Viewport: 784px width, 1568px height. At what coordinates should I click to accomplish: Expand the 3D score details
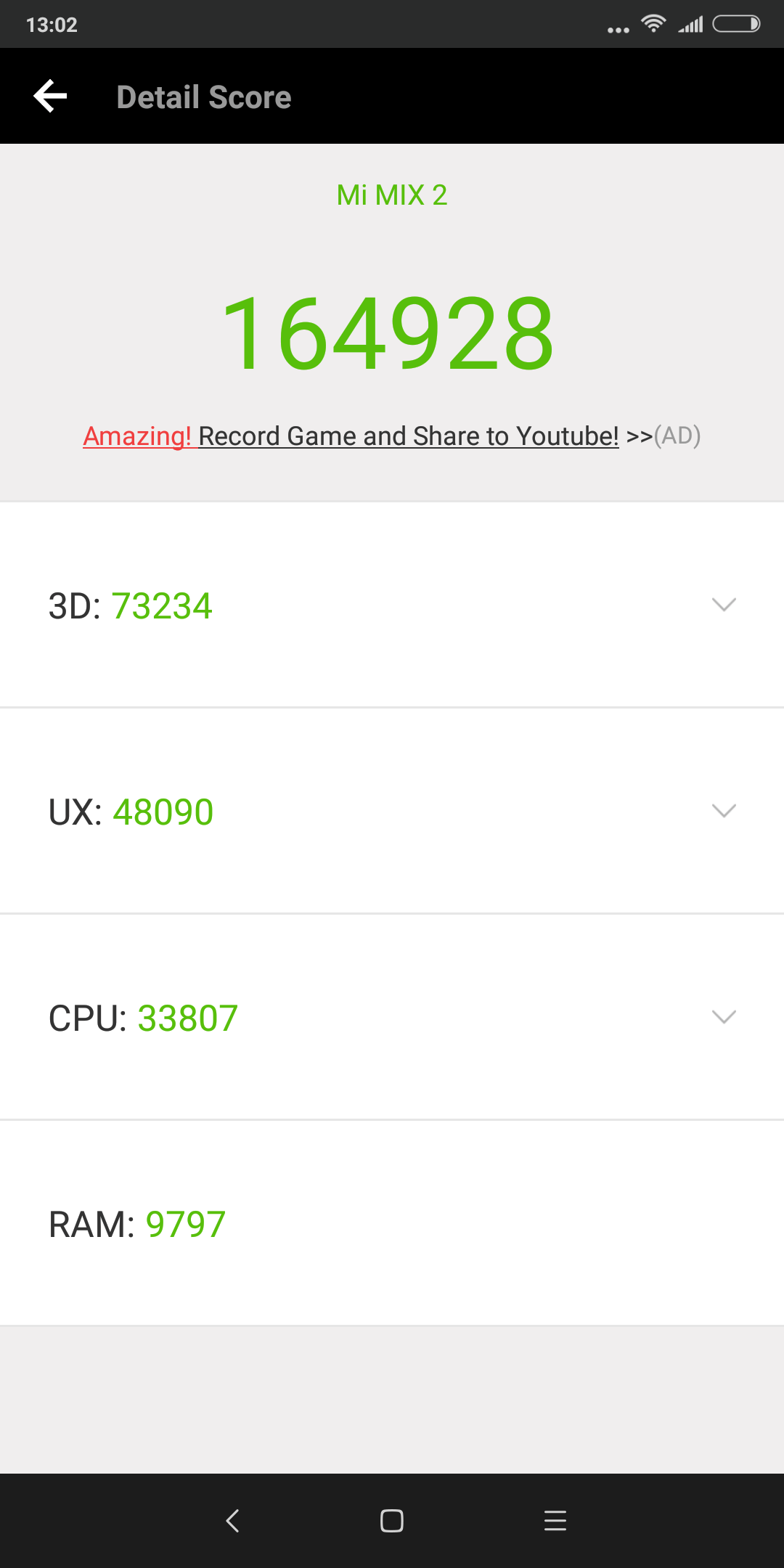(x=392, y=605)
